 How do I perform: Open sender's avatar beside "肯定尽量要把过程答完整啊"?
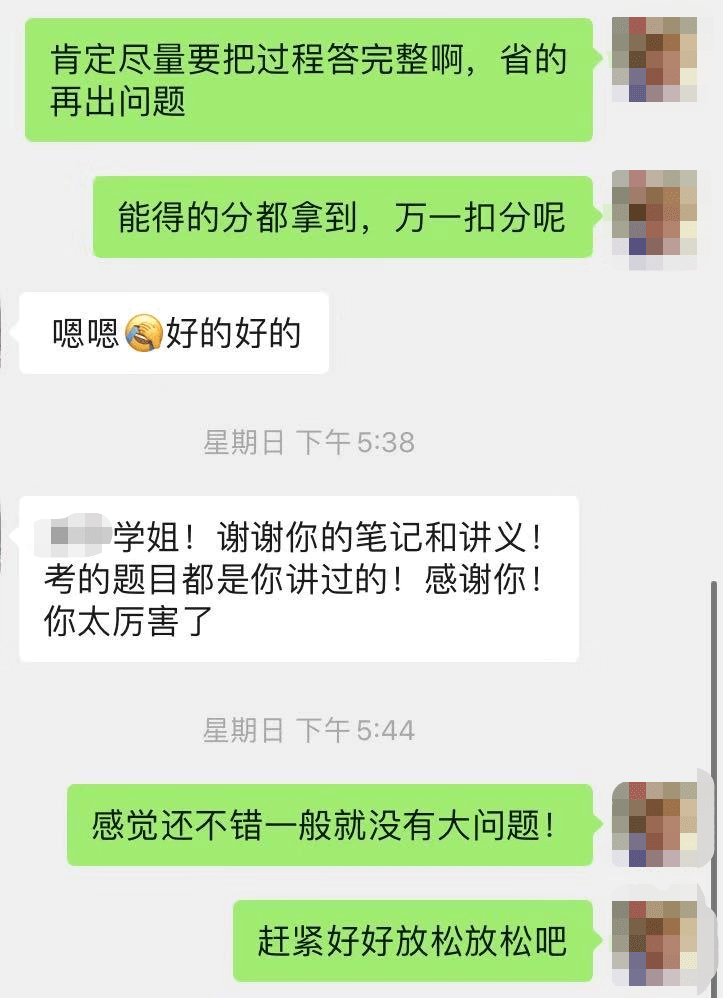coord(654,59)
